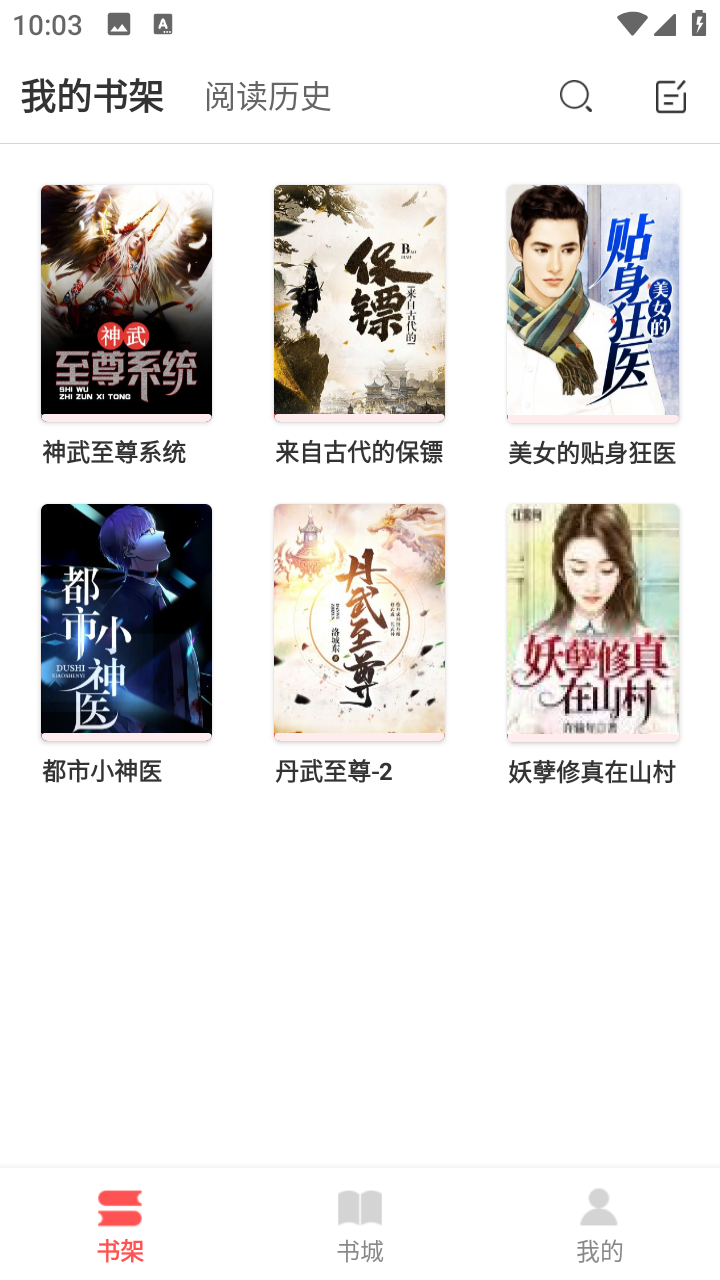
Task: Open the search icon in the top bar
Action: 575,97
